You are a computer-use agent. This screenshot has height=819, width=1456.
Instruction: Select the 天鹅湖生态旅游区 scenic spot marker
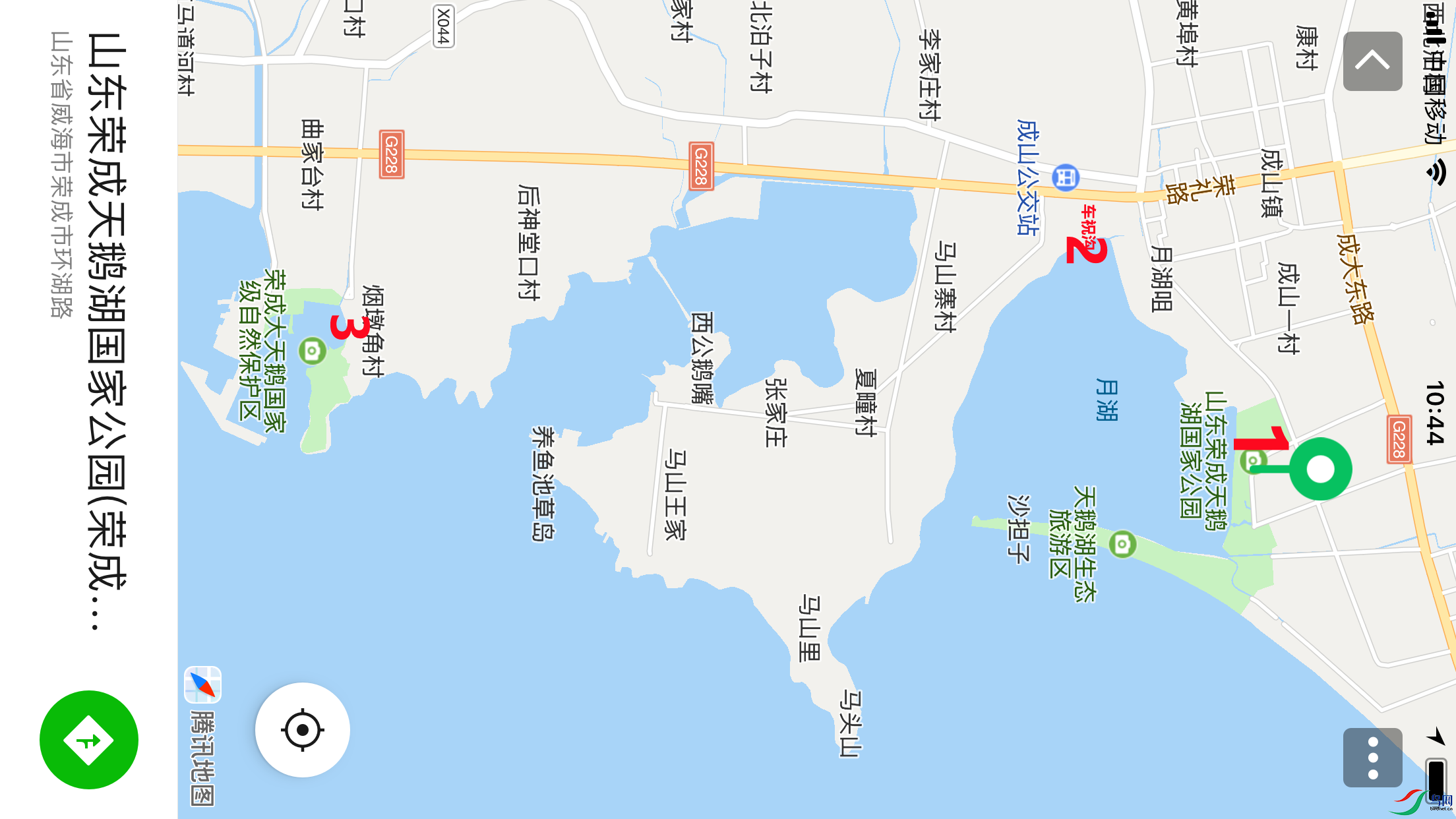pos(1122,545)
